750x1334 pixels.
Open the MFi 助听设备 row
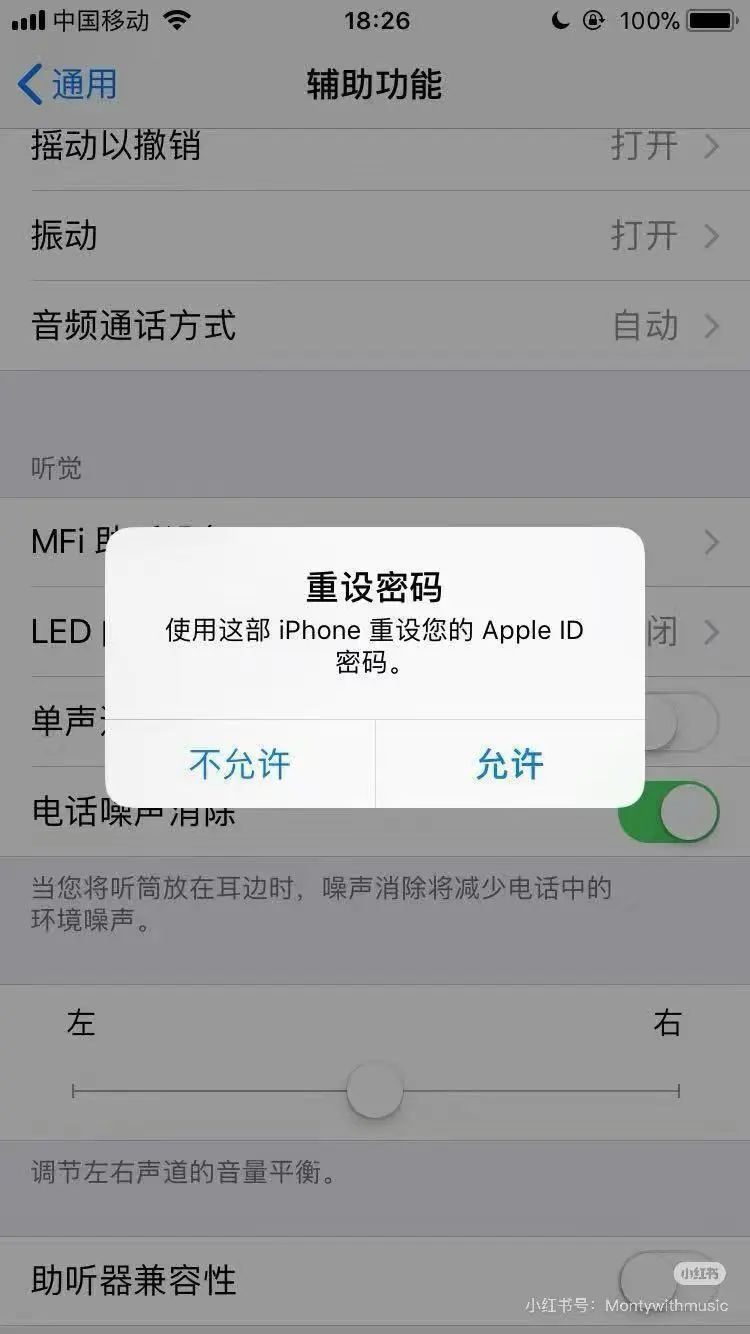tap(712, 542)
